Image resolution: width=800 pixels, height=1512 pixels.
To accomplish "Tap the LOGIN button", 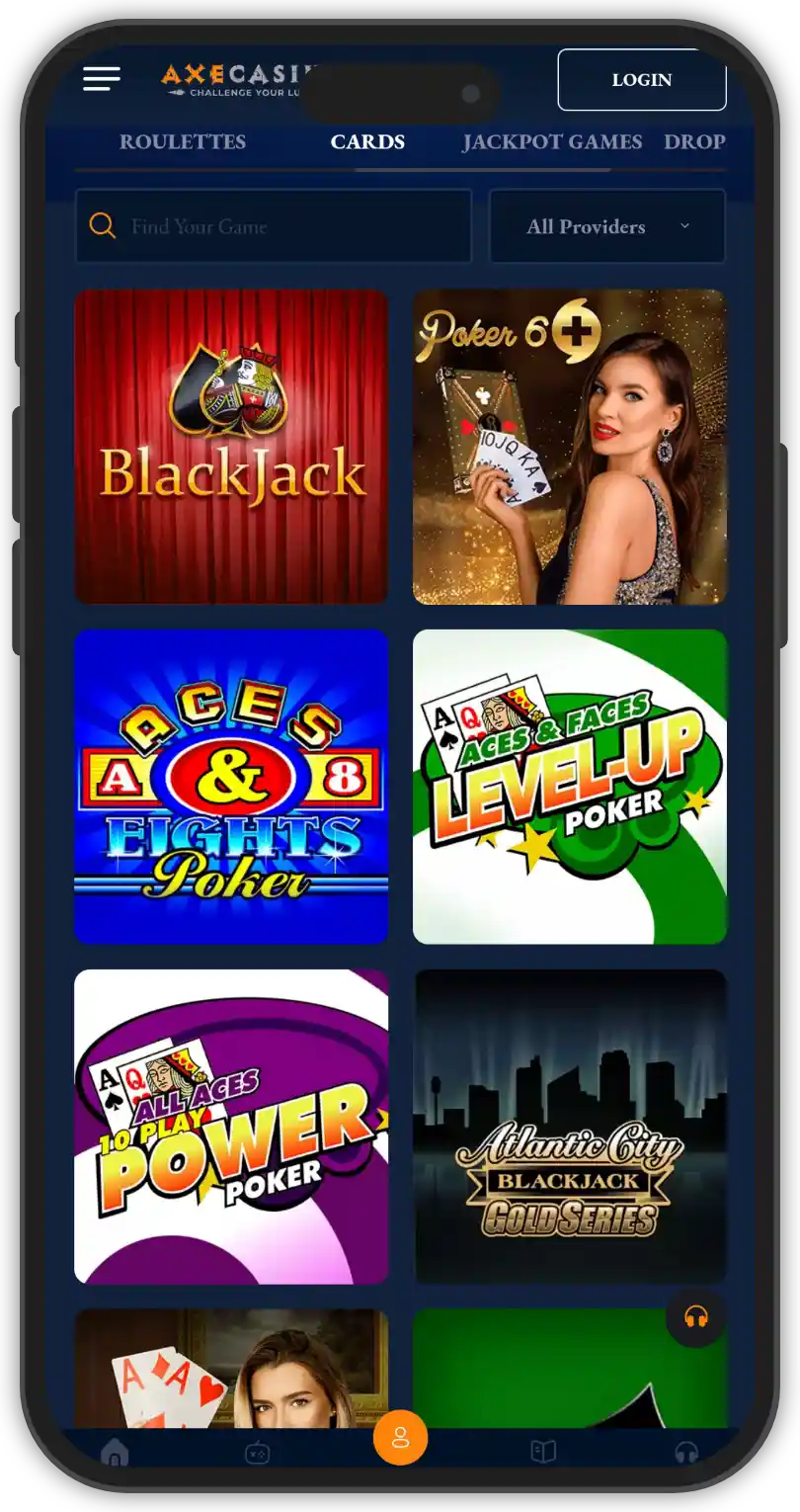I will [641, 80].
